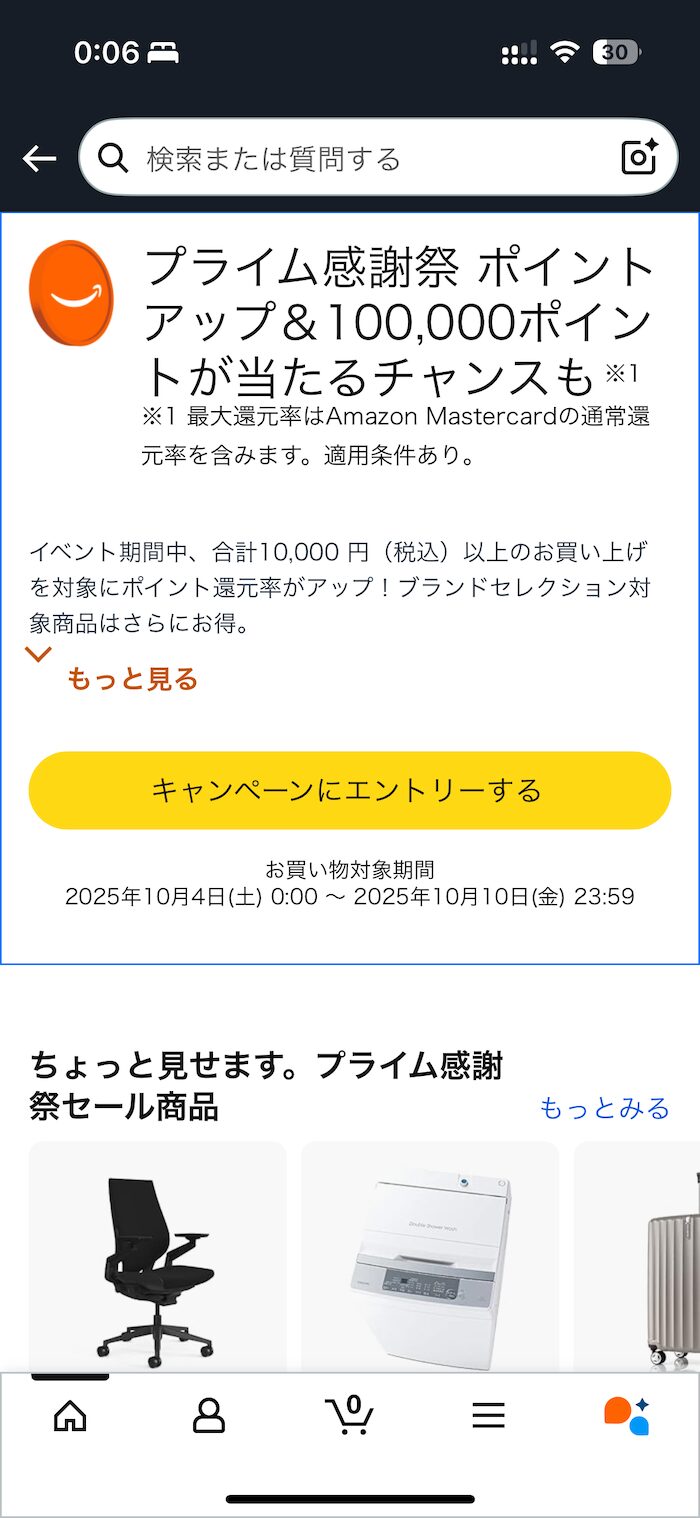Open the AI assistant chat tab
The image size is (700, 1518).
coord(628,1415)
